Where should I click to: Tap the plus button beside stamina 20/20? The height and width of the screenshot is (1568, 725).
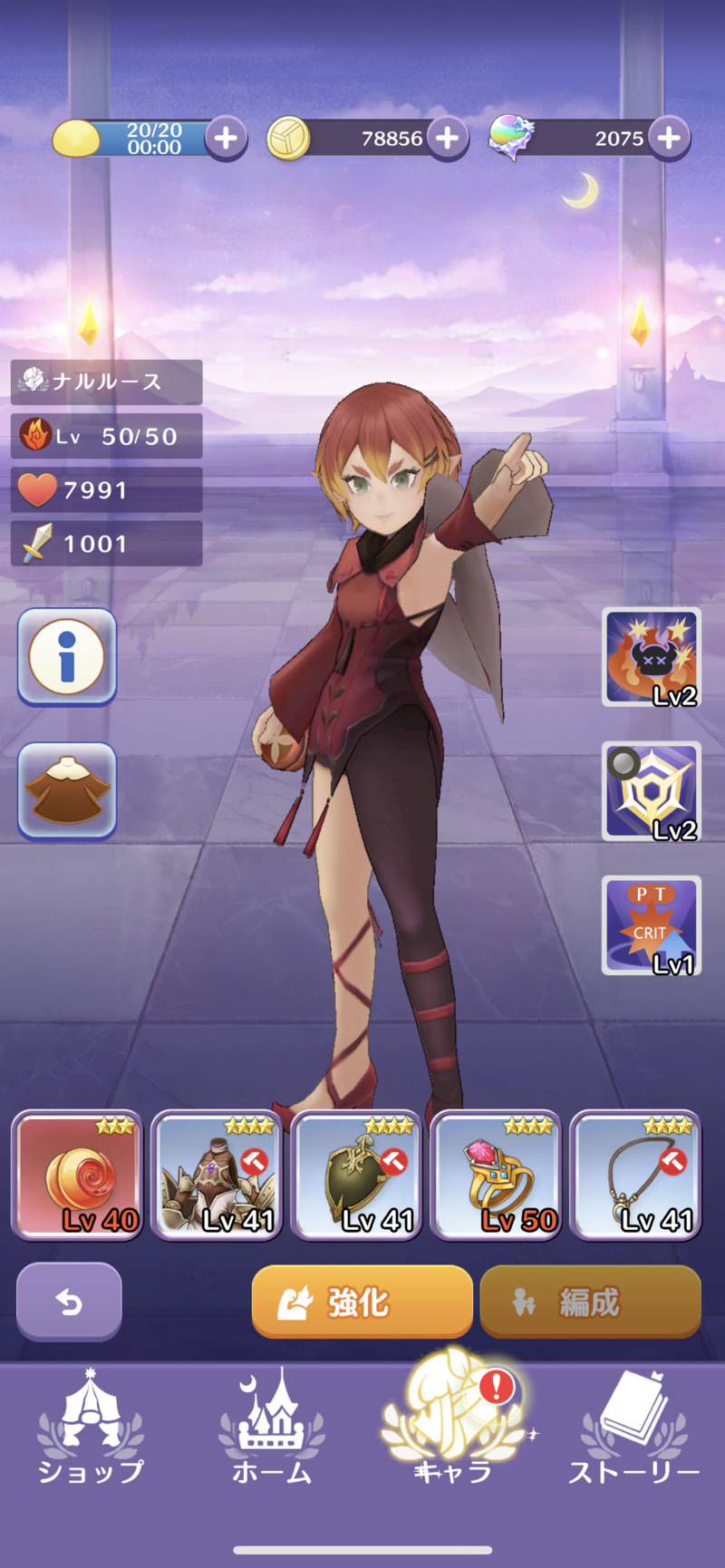point(227,139)
